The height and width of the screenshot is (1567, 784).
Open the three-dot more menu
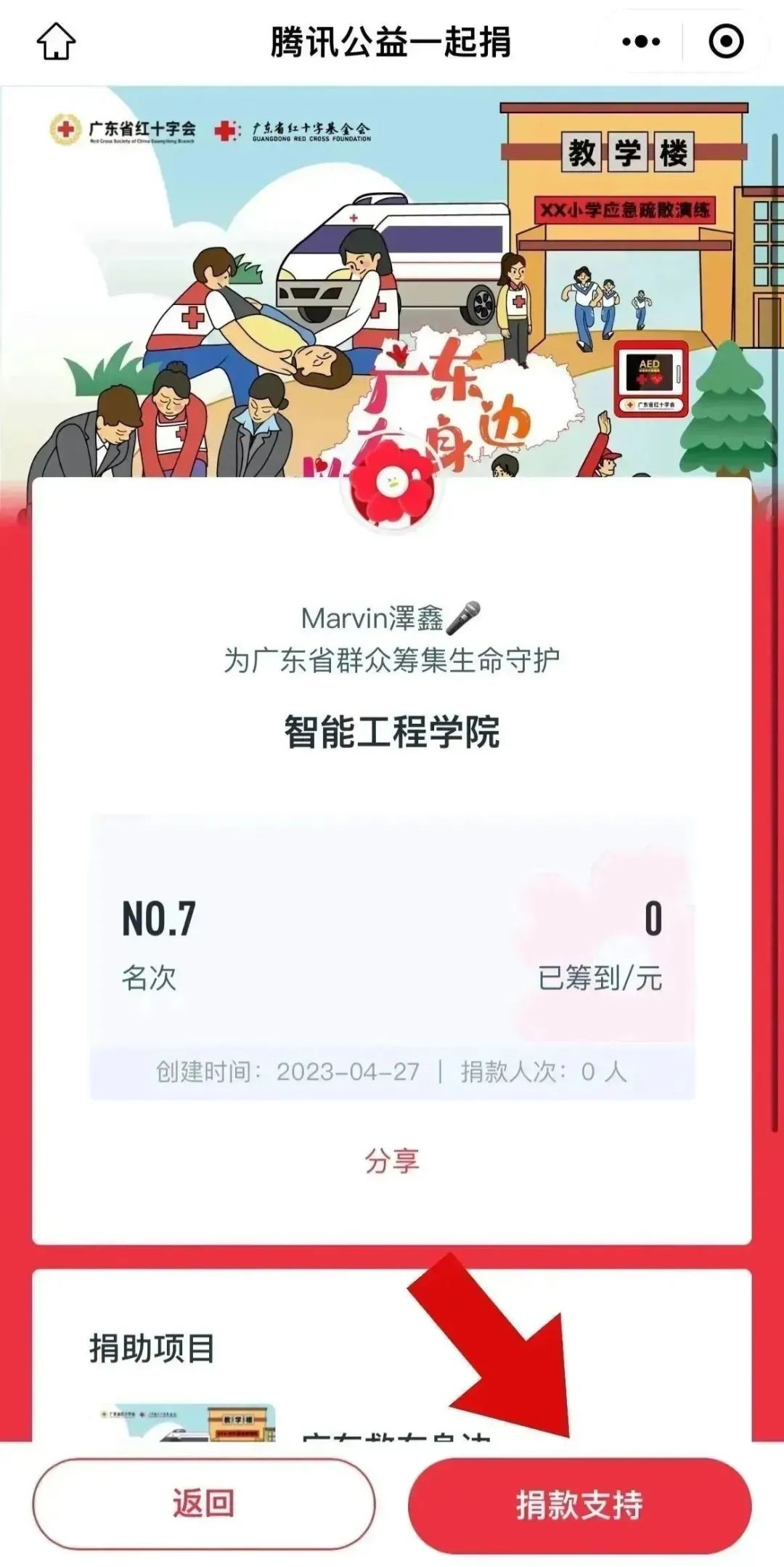[641, 41]
